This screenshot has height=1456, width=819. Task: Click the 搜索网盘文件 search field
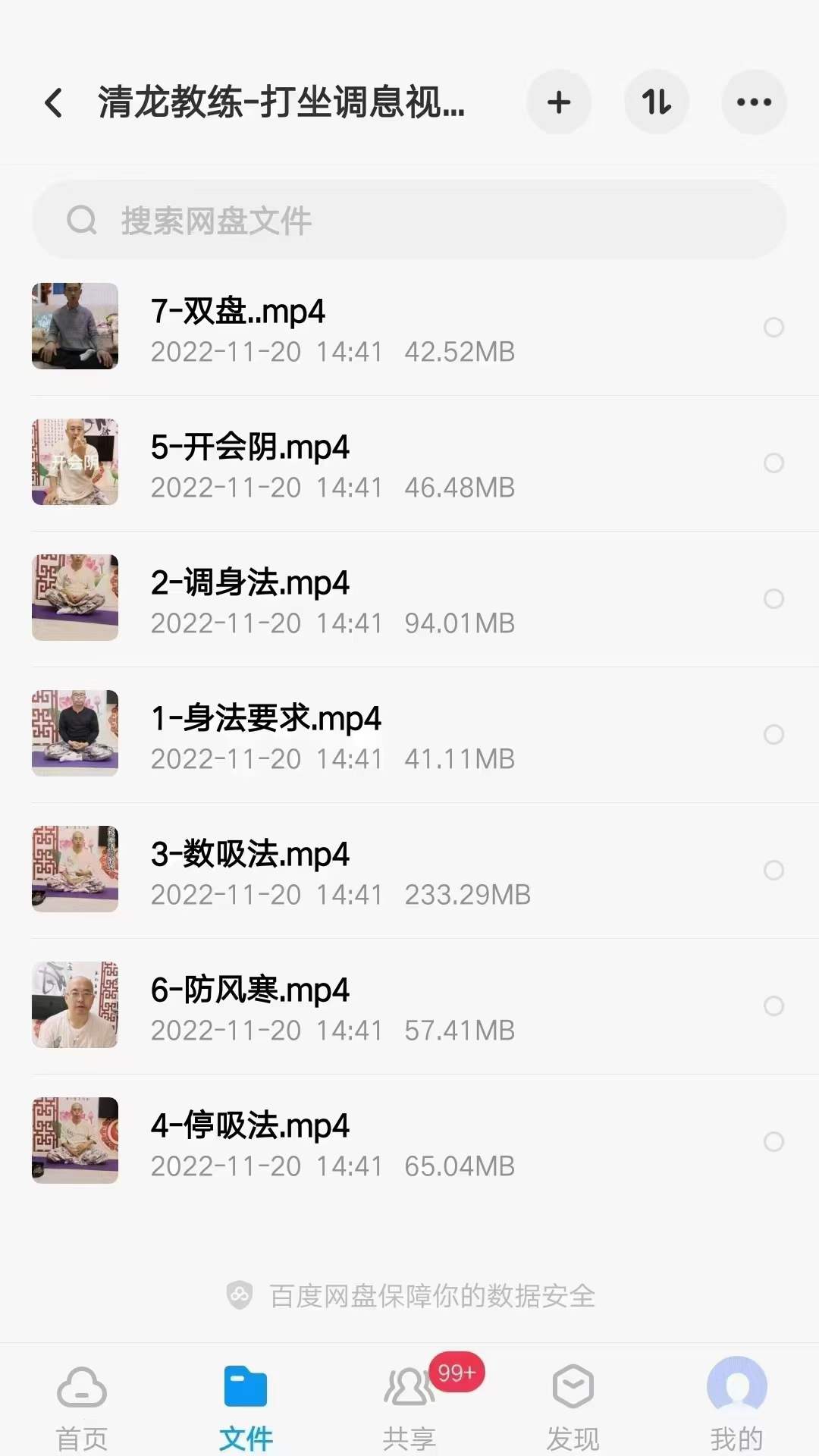pyautogui.click(x=409, y=221)
